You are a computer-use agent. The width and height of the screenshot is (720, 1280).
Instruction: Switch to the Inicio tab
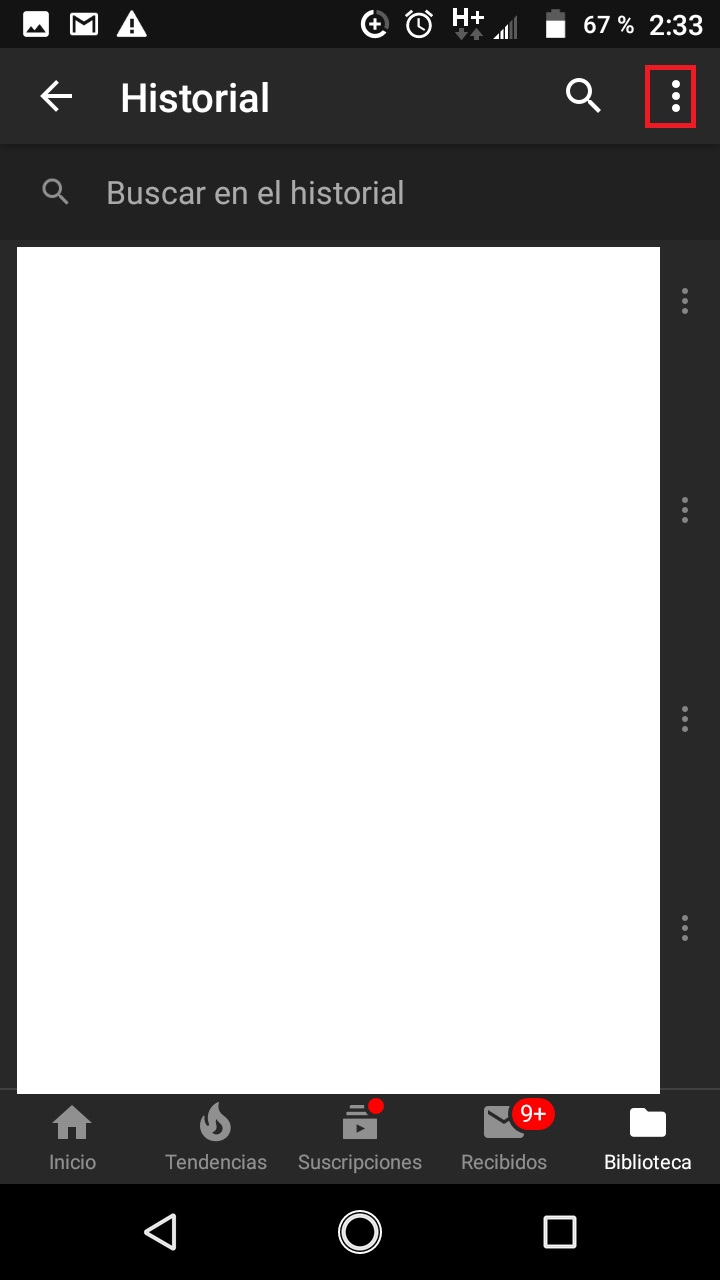point(72,1137)
